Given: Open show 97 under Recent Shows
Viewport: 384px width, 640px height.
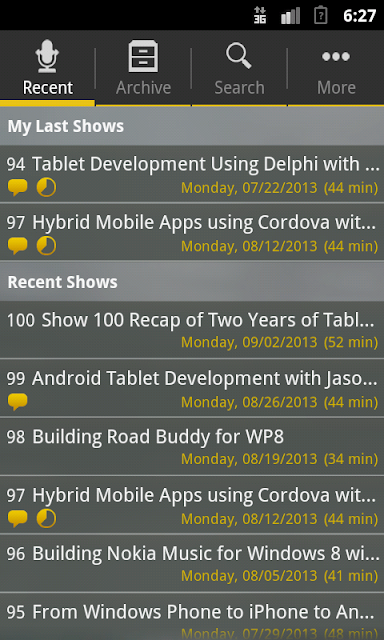Looking at the screenshot, I should [192, 505].
